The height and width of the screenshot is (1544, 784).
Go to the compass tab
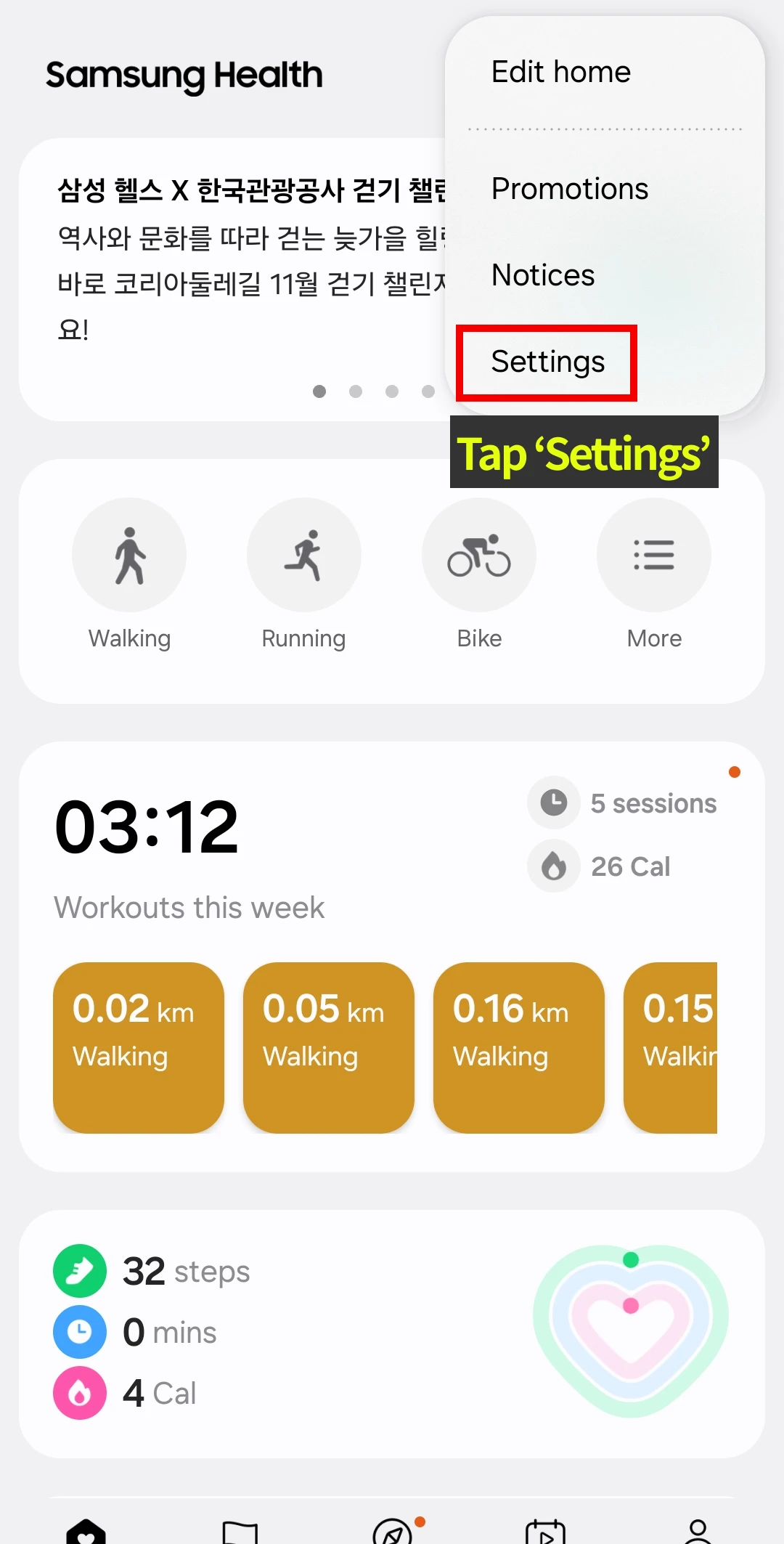392,1531
